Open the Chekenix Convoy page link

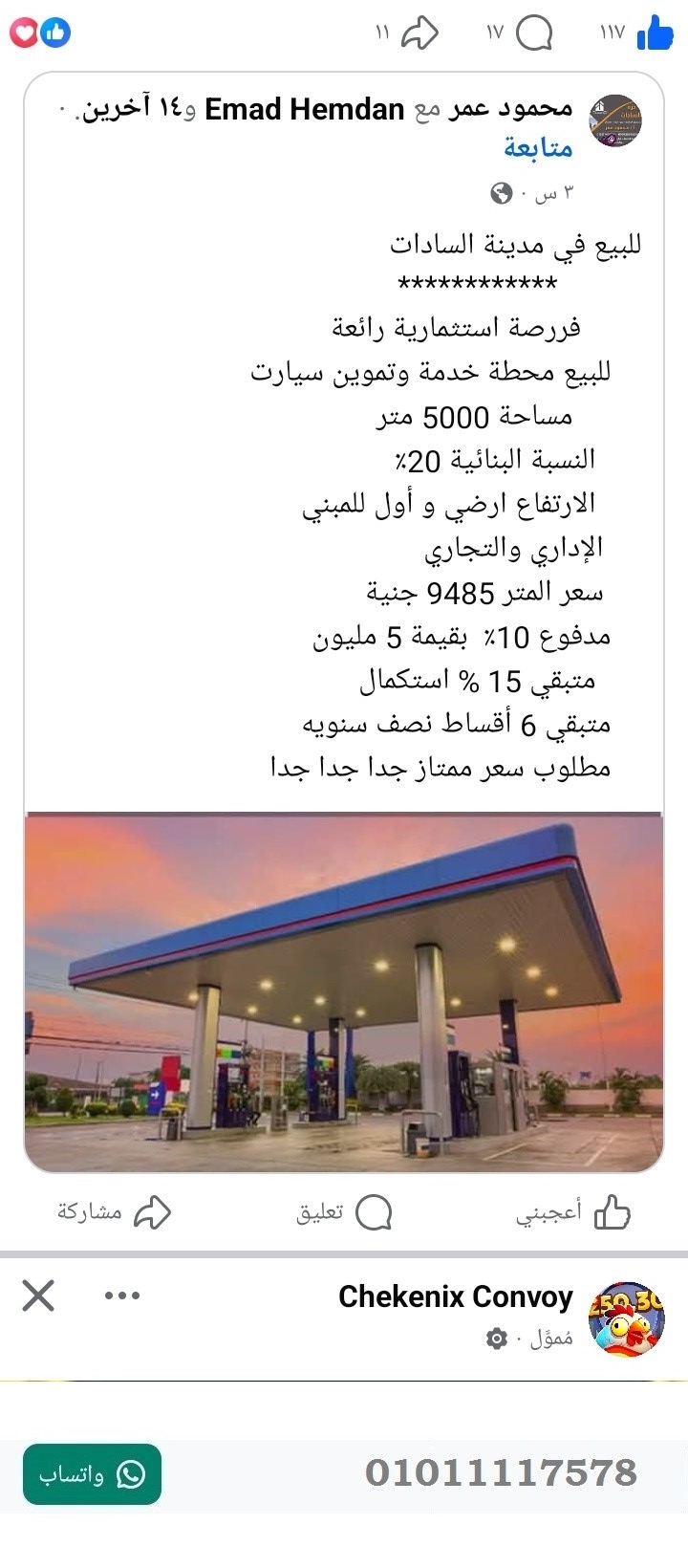(456, 1297)
